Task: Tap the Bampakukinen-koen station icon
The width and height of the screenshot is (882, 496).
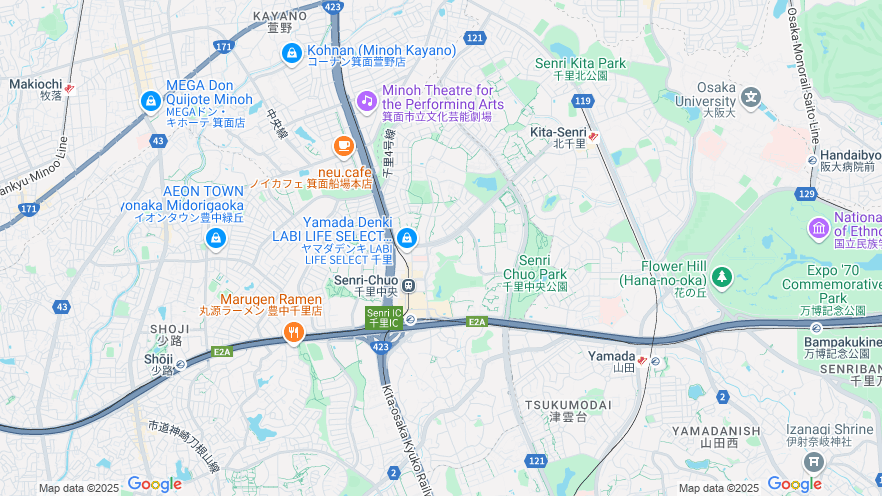Action: coord(817,327)
